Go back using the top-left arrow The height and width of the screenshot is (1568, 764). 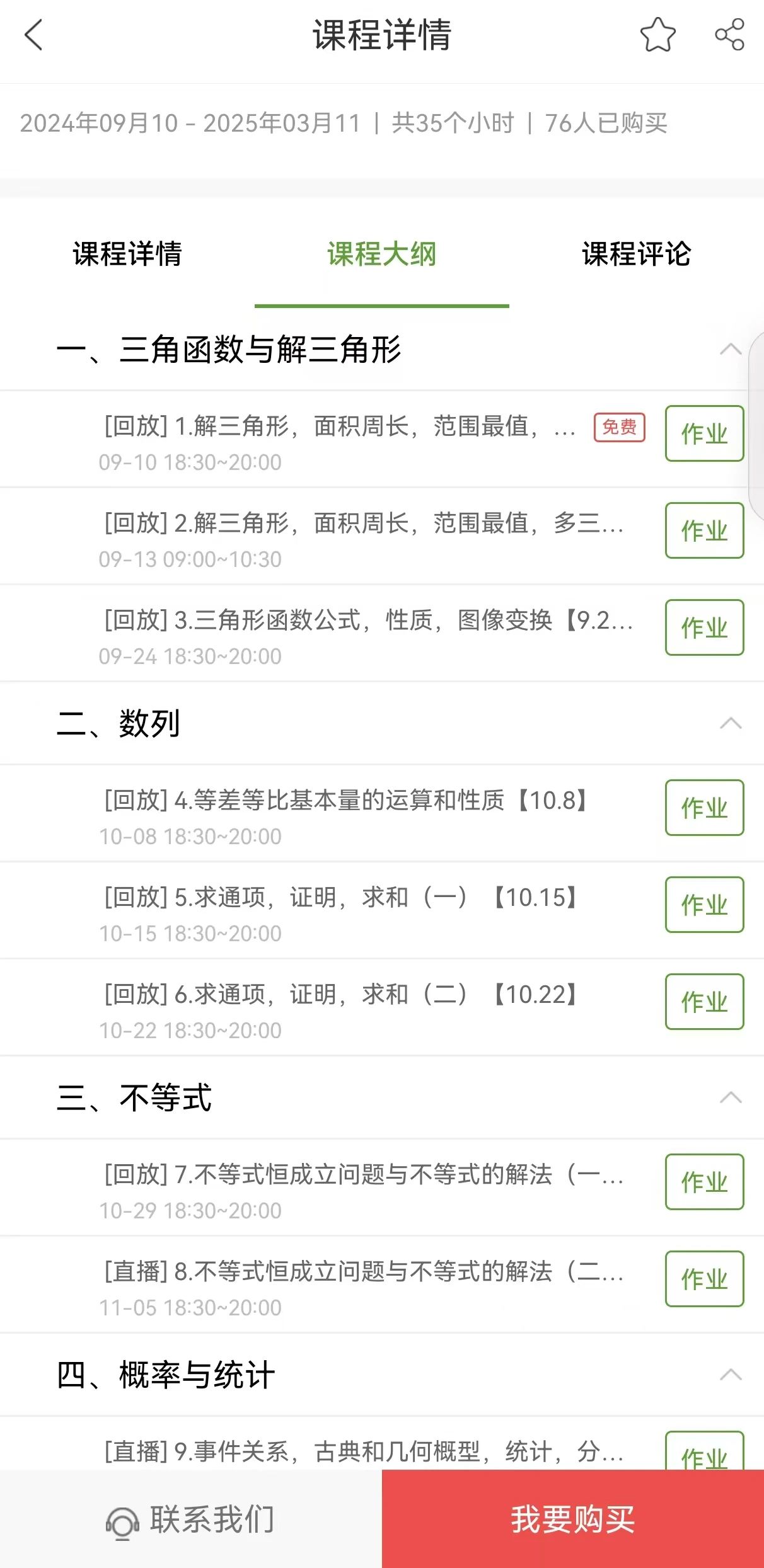[x=34, y=35]
